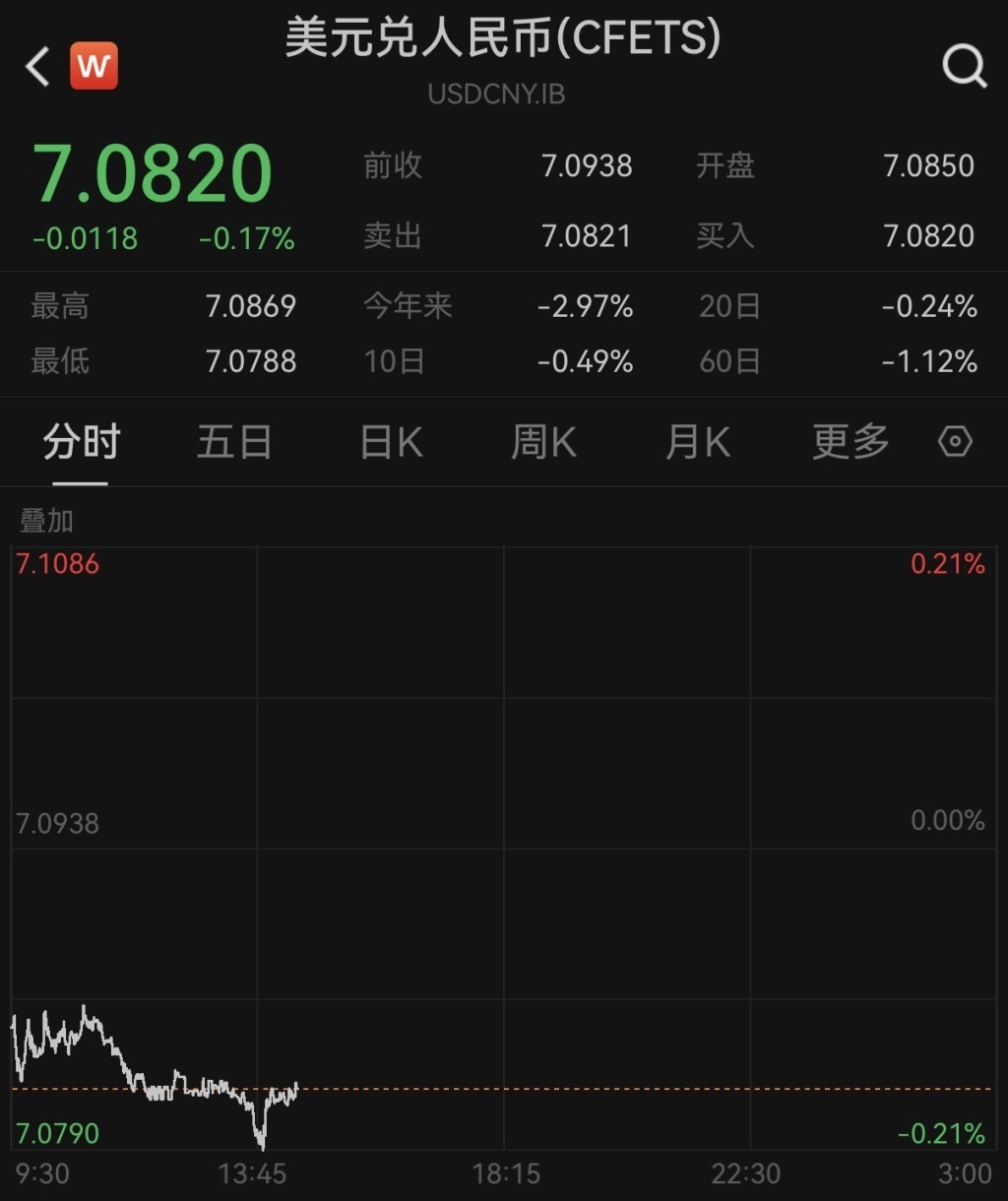This screenshot has height=1201, width=1008.
Task: Click the 买入 buy quote 7.0820
Action: point(926,236)
